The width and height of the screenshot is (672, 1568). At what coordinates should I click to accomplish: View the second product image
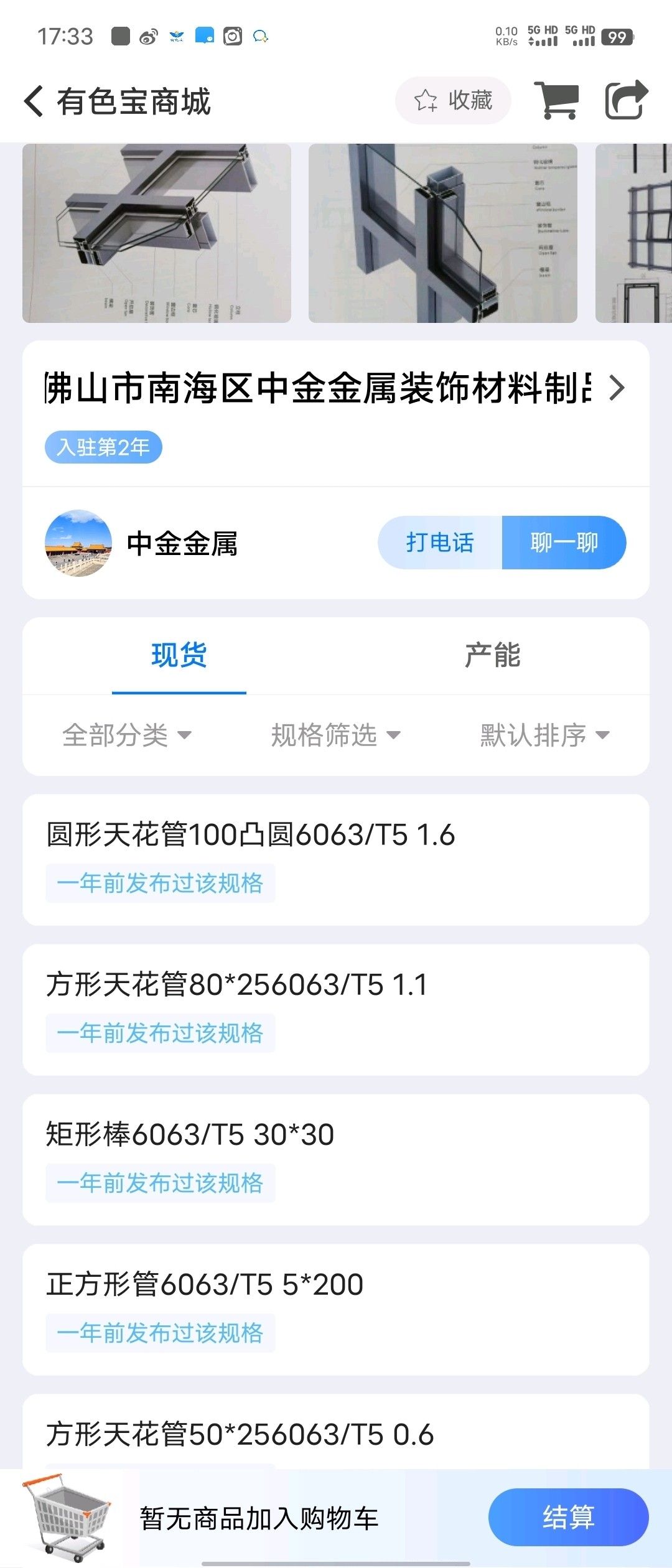(x=442, y=233)
